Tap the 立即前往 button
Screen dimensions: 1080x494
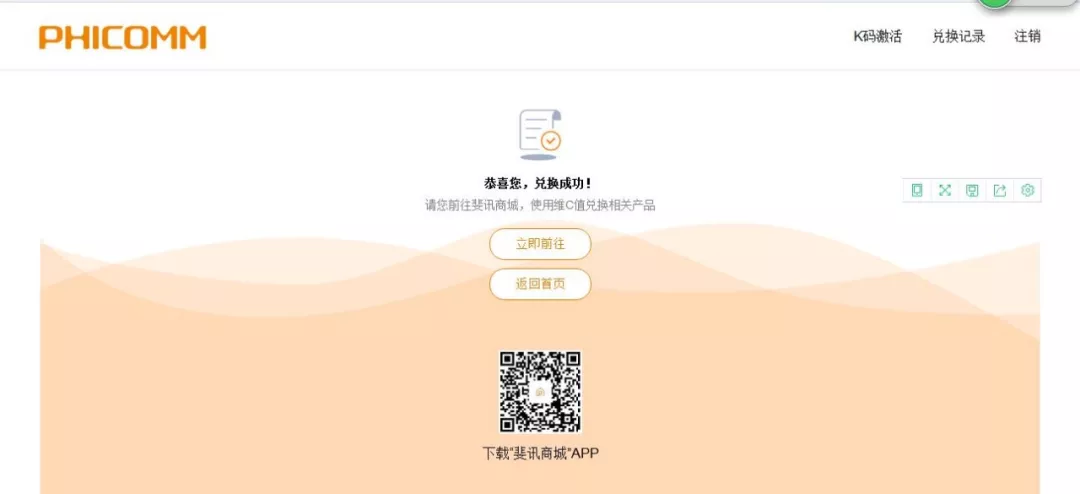coord(540,244)
